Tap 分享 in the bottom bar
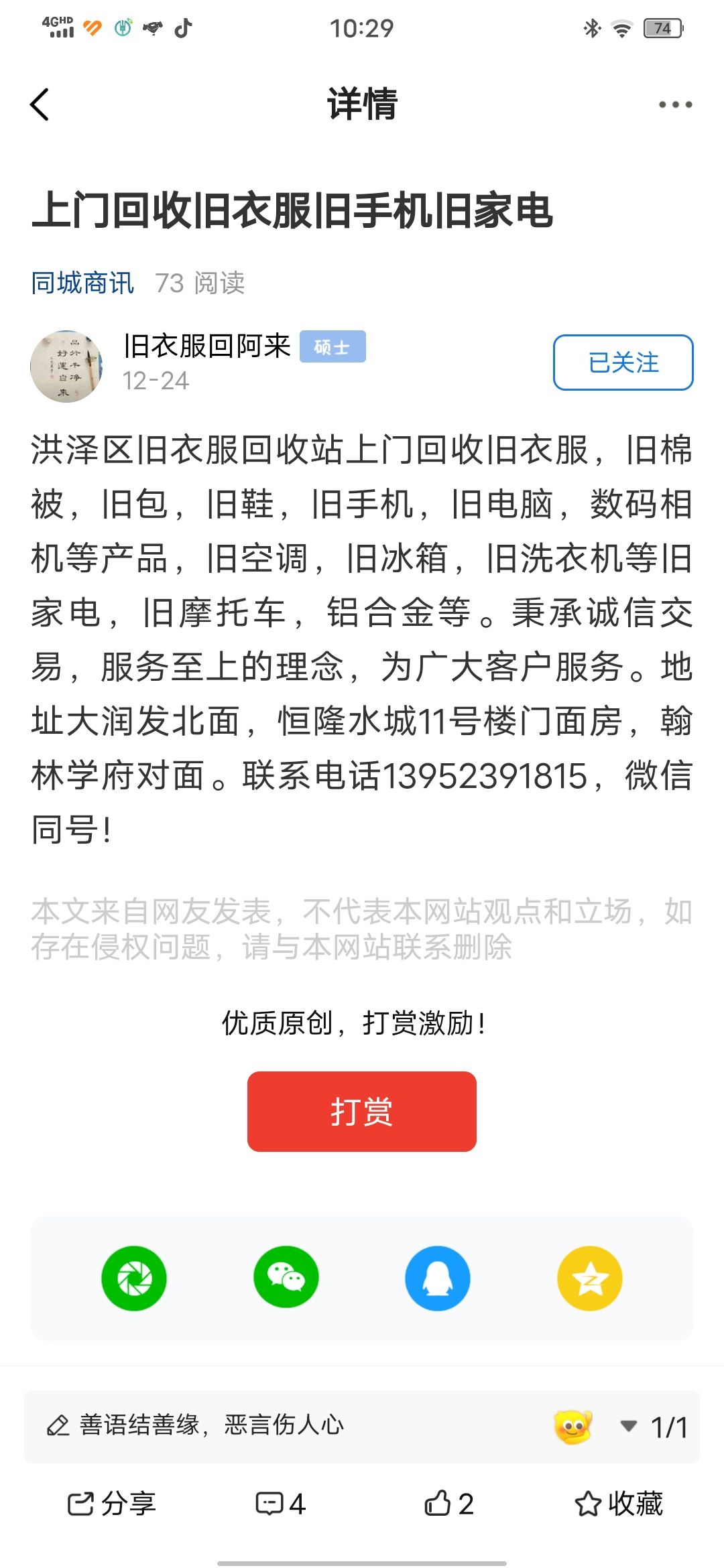Screen dimensions: 724x1568 point(111,1504)
